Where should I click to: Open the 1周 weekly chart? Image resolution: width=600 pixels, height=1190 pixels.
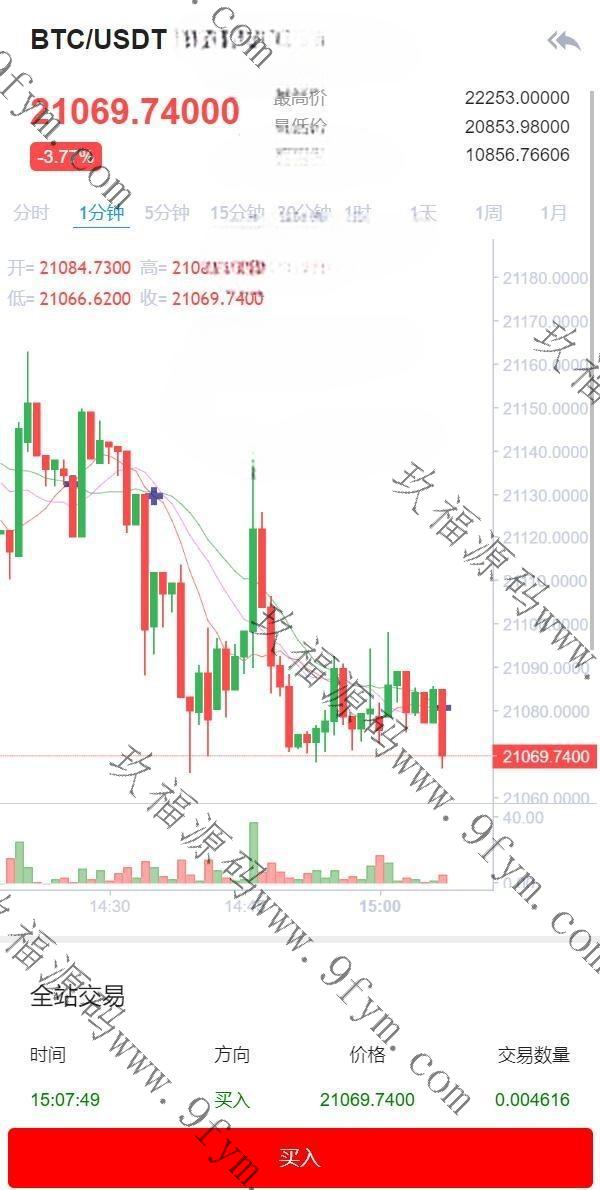(x=488, y=212)
